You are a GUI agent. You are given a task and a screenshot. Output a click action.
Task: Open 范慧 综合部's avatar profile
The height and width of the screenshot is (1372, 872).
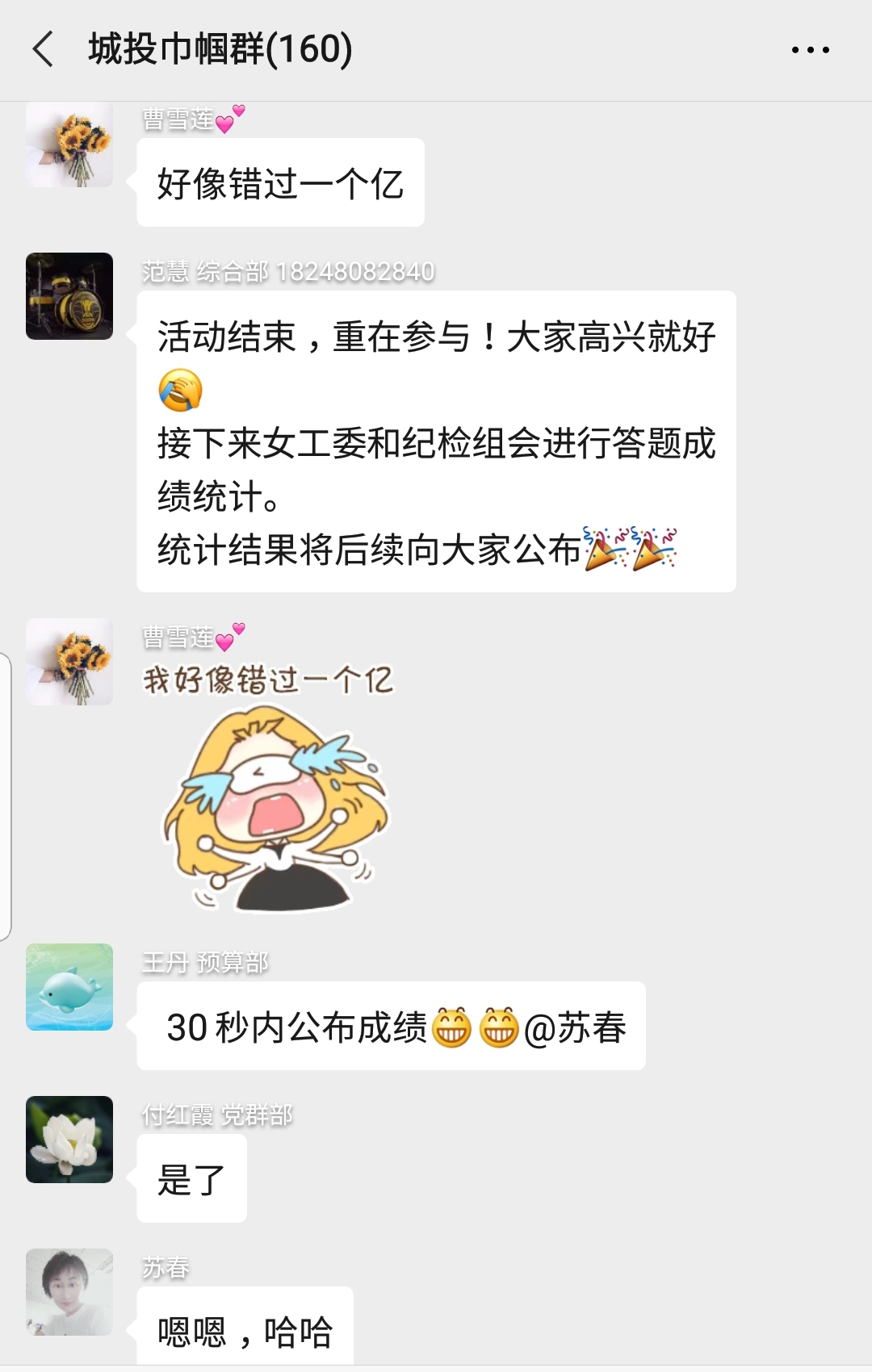coord(69,296)
